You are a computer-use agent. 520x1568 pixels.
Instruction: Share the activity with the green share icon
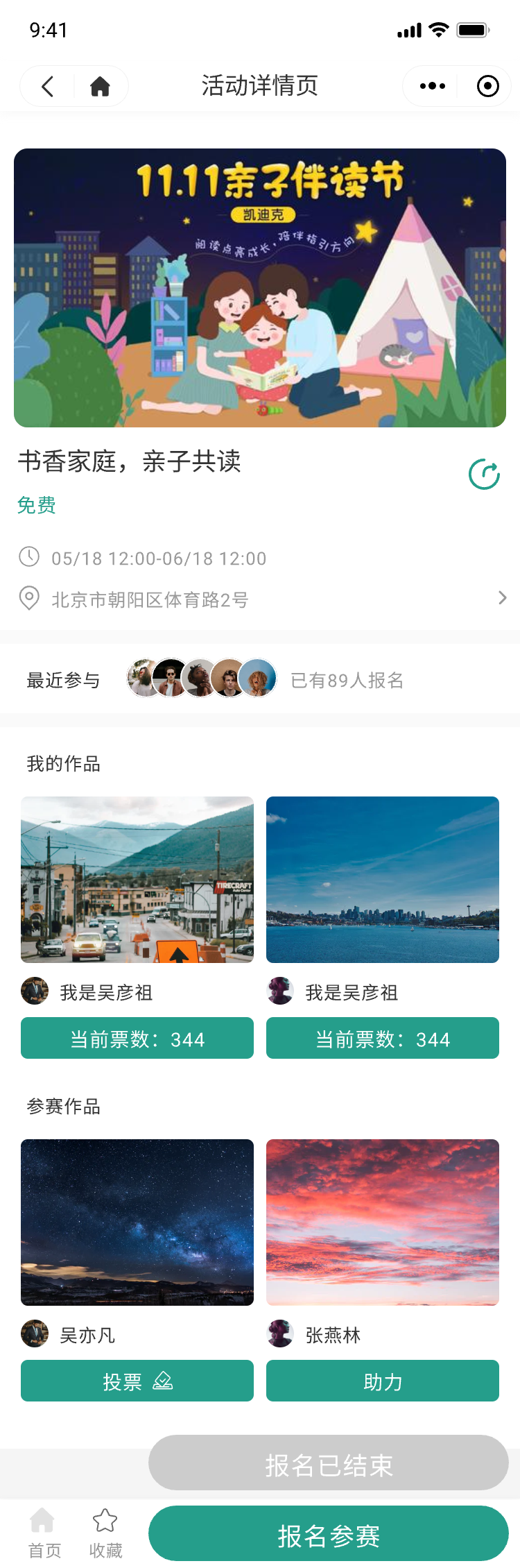[484, 475]
